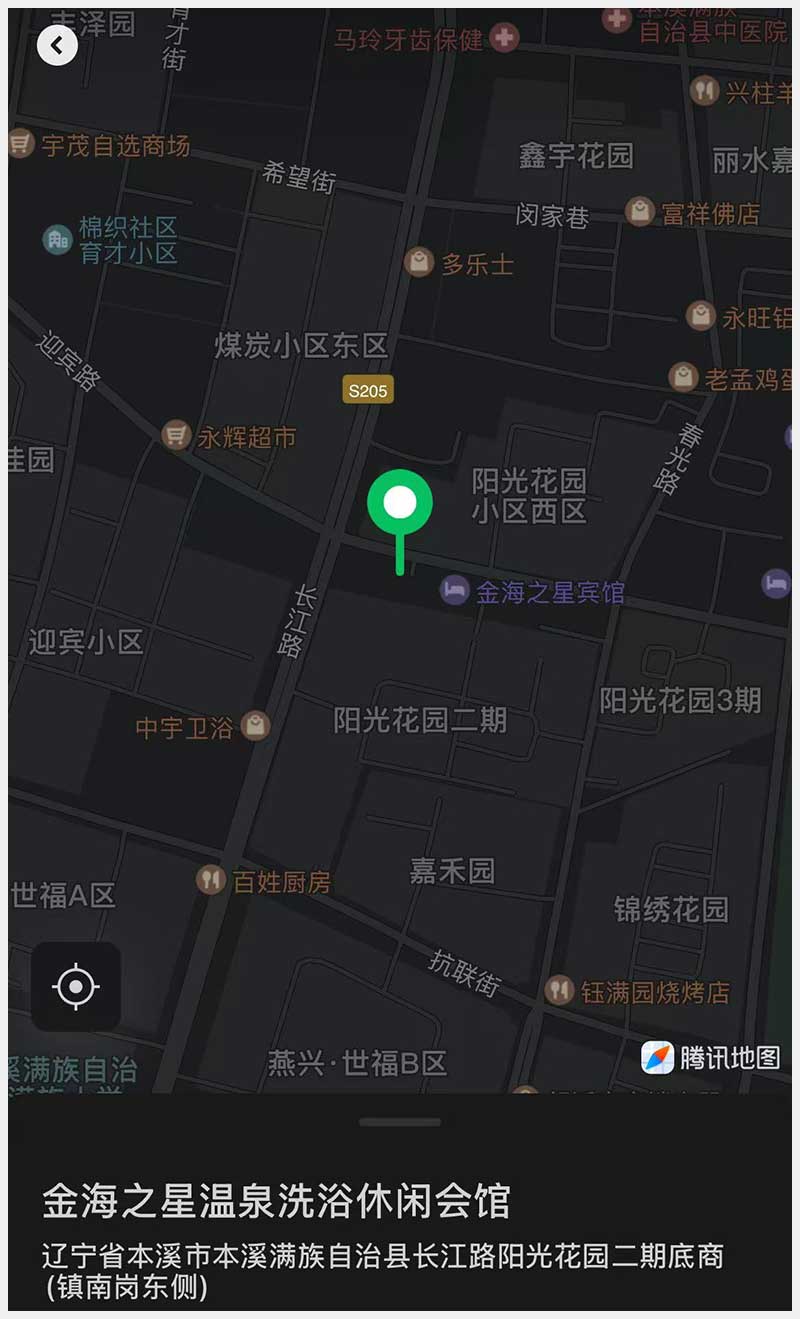Open 百姓厨房 restaurant map marker
Screen dimensions: 800x1319
click(210, 880)
